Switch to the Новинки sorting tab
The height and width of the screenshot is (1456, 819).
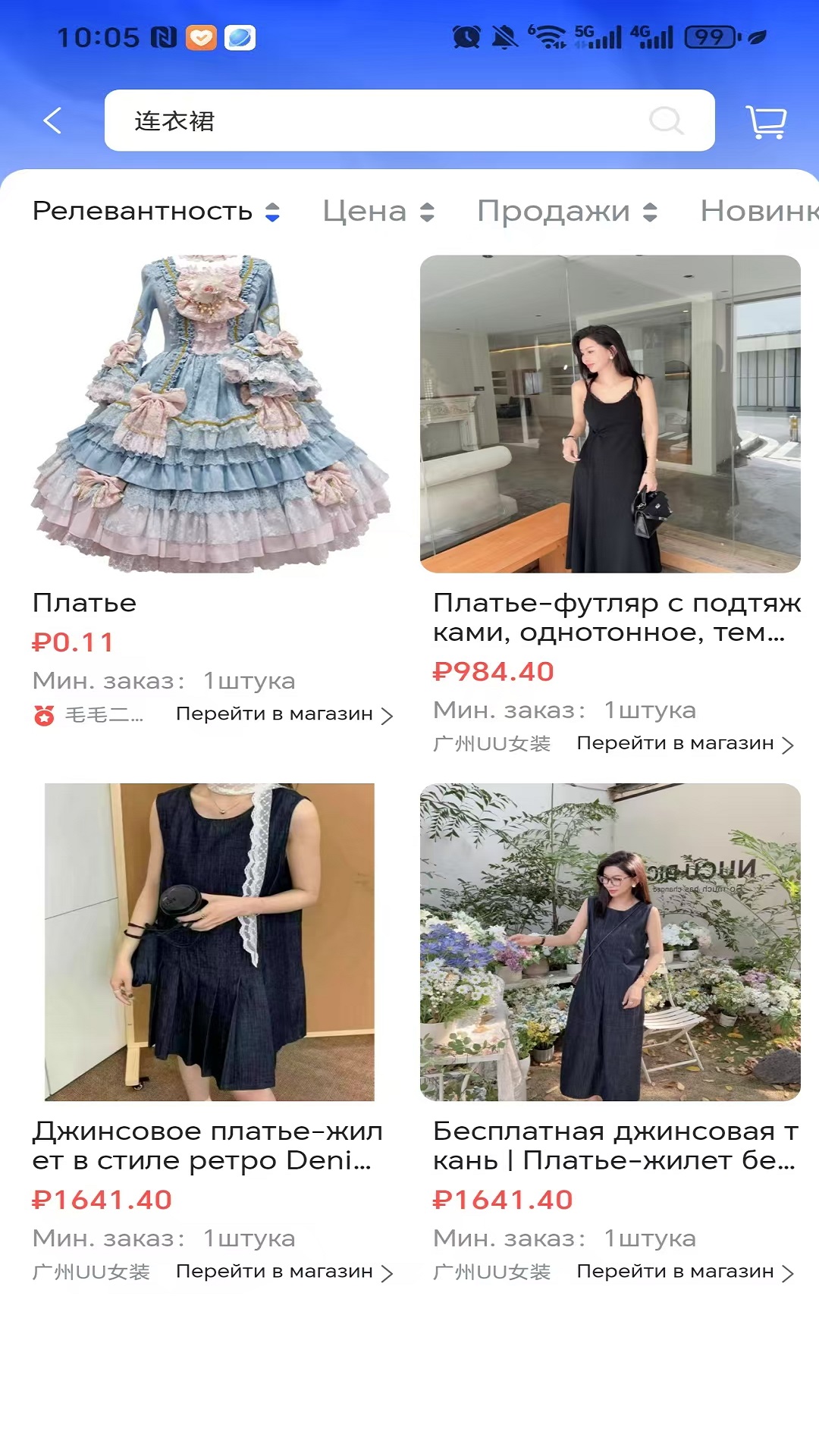(758, 212)
